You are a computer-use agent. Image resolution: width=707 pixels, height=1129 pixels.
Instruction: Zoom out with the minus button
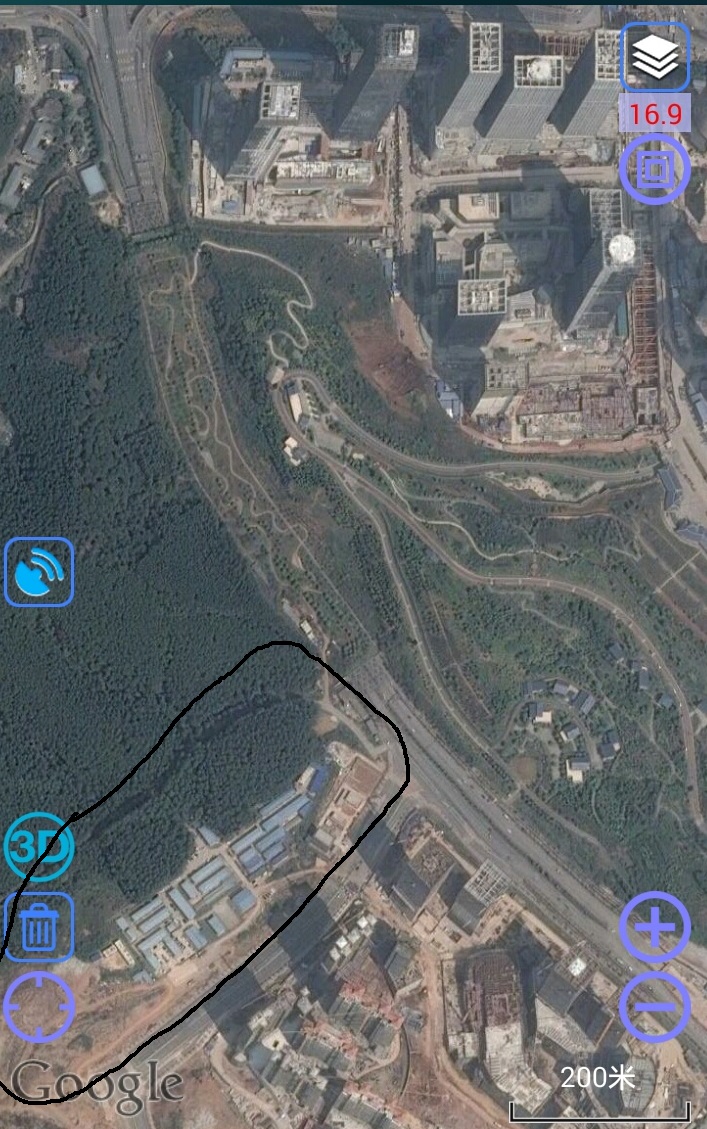tap(655, 1006)
